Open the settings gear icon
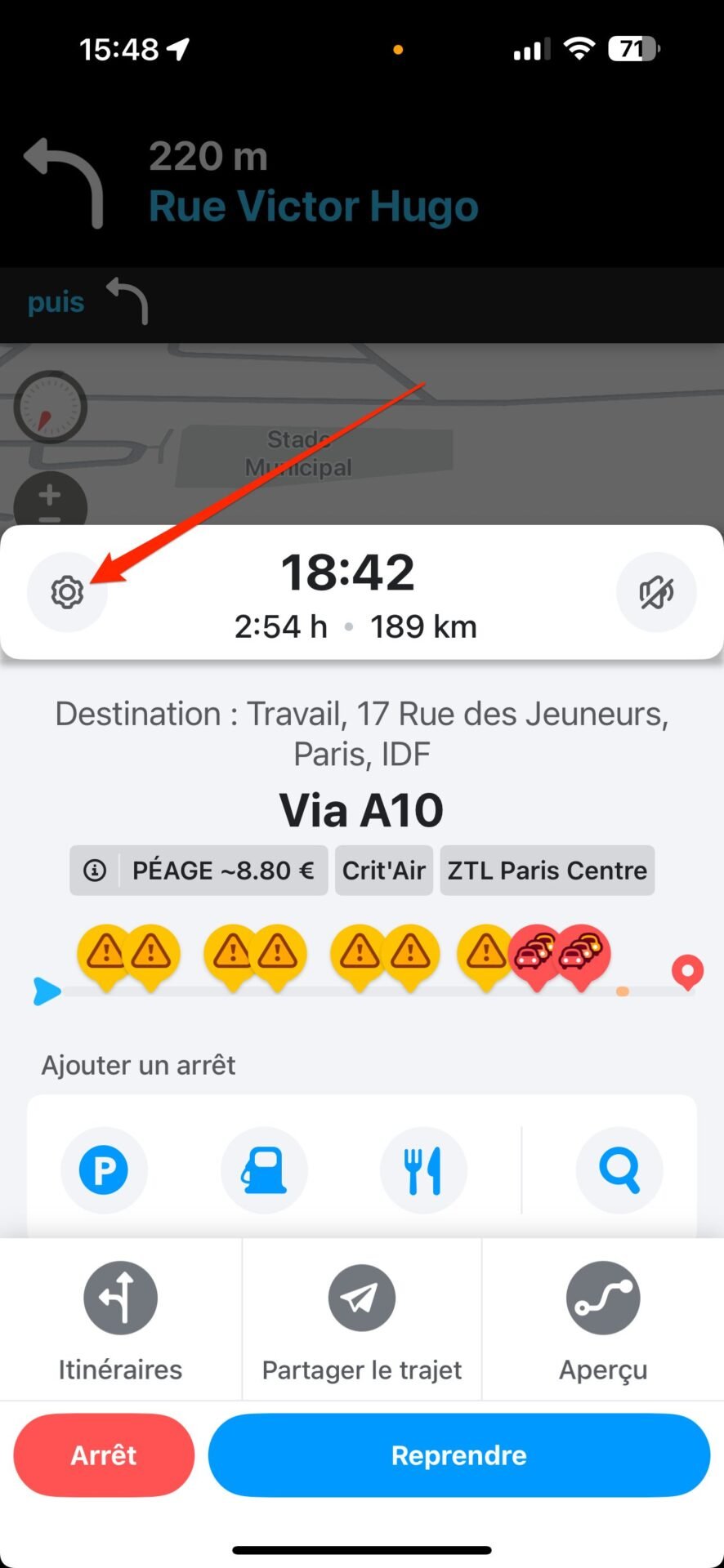 [67, 592]
